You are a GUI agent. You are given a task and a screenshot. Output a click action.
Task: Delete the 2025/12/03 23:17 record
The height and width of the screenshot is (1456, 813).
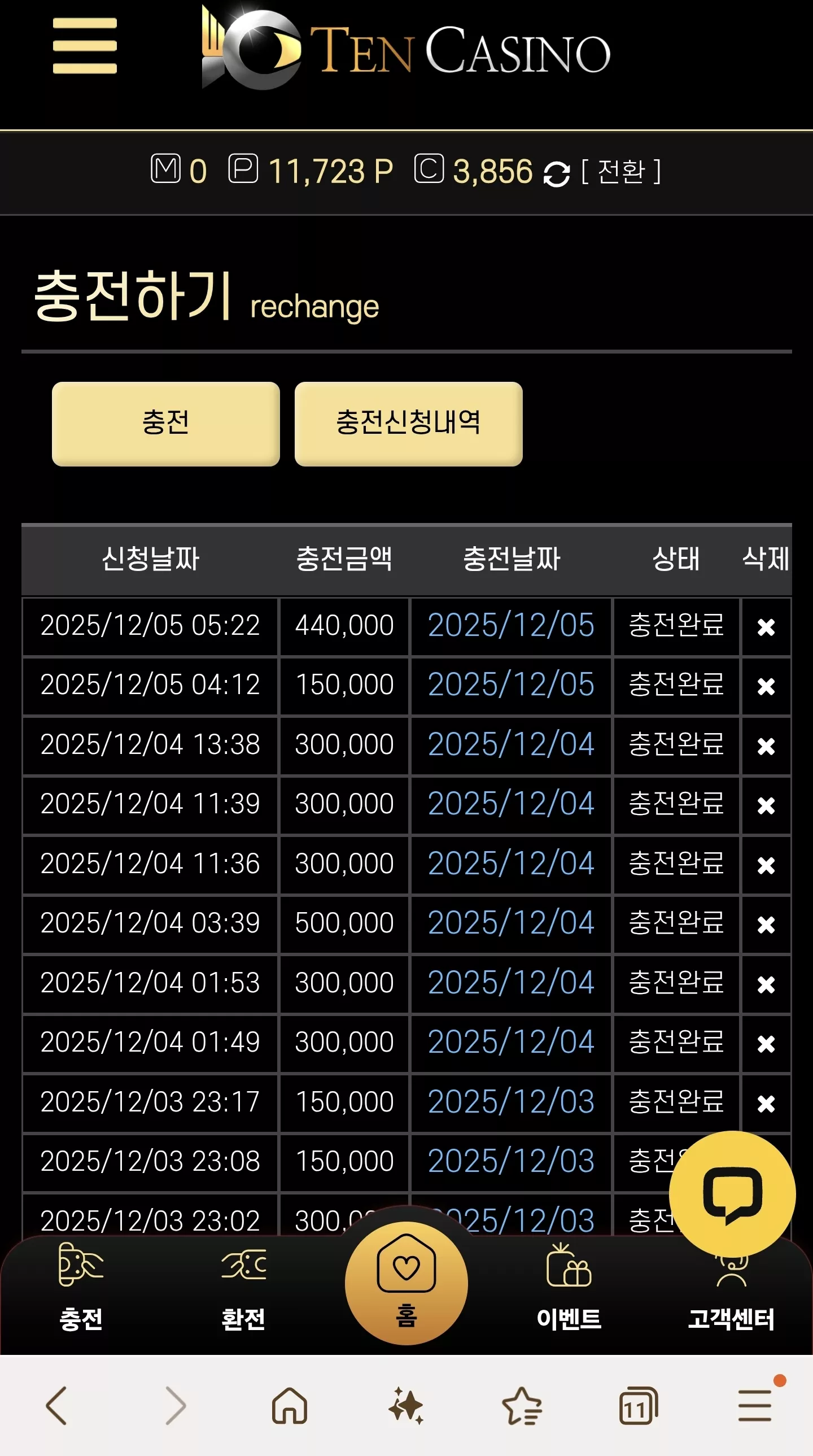(766, 1104)
